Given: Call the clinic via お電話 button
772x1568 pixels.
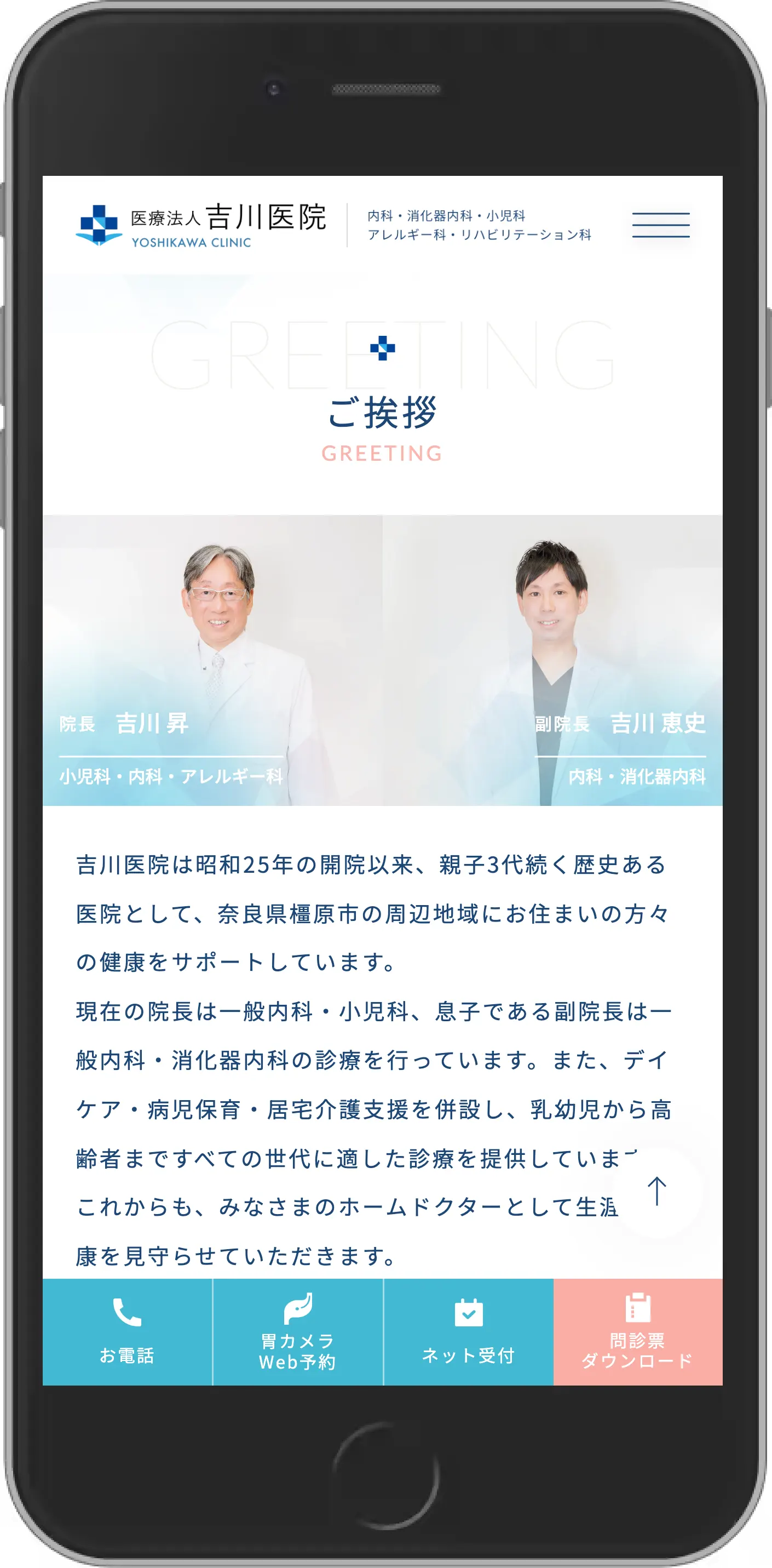Looking at the screenshot, I should (x=127, y=1331).
